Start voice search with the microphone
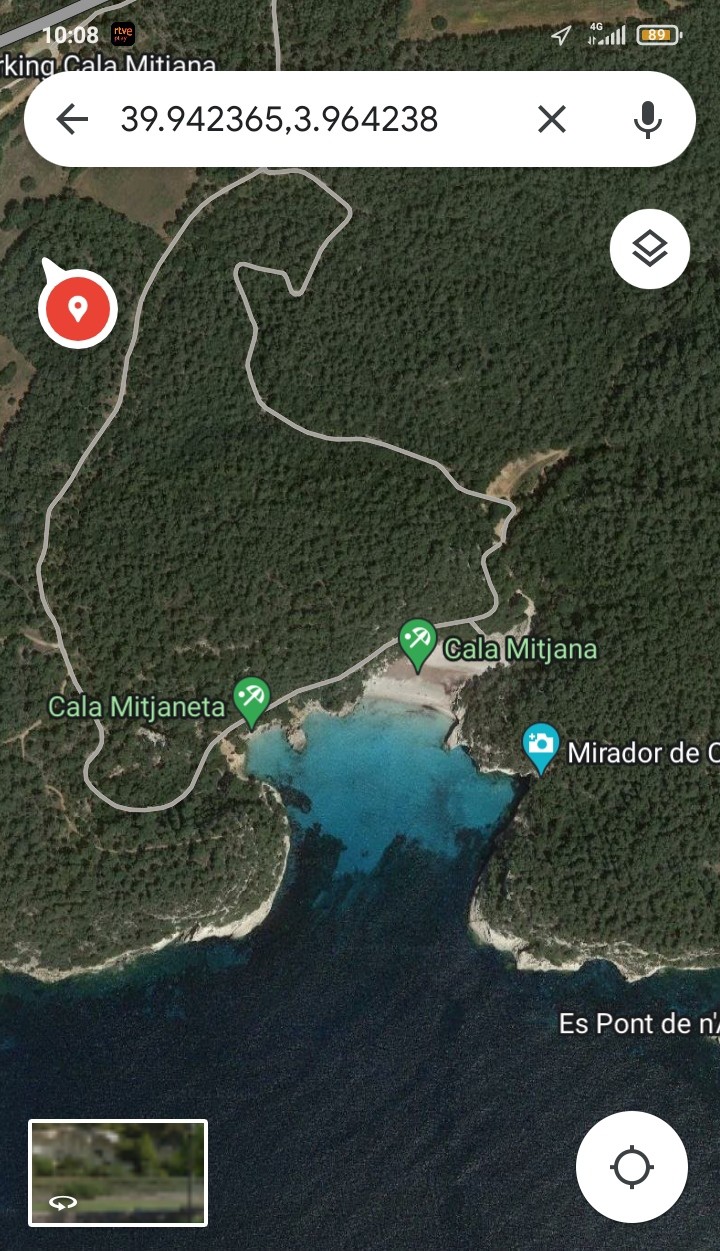 [648, 120]
